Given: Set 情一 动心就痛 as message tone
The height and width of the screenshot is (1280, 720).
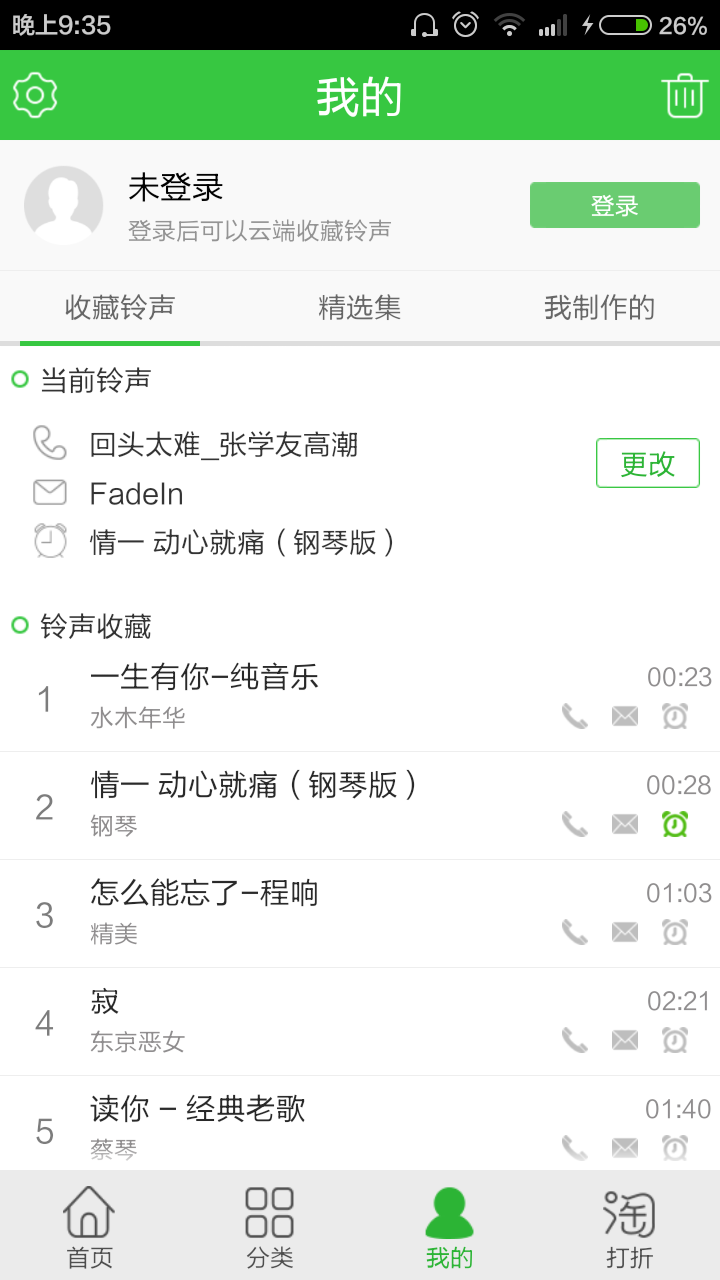Looking at the screenshot, I should coord(625,824).
